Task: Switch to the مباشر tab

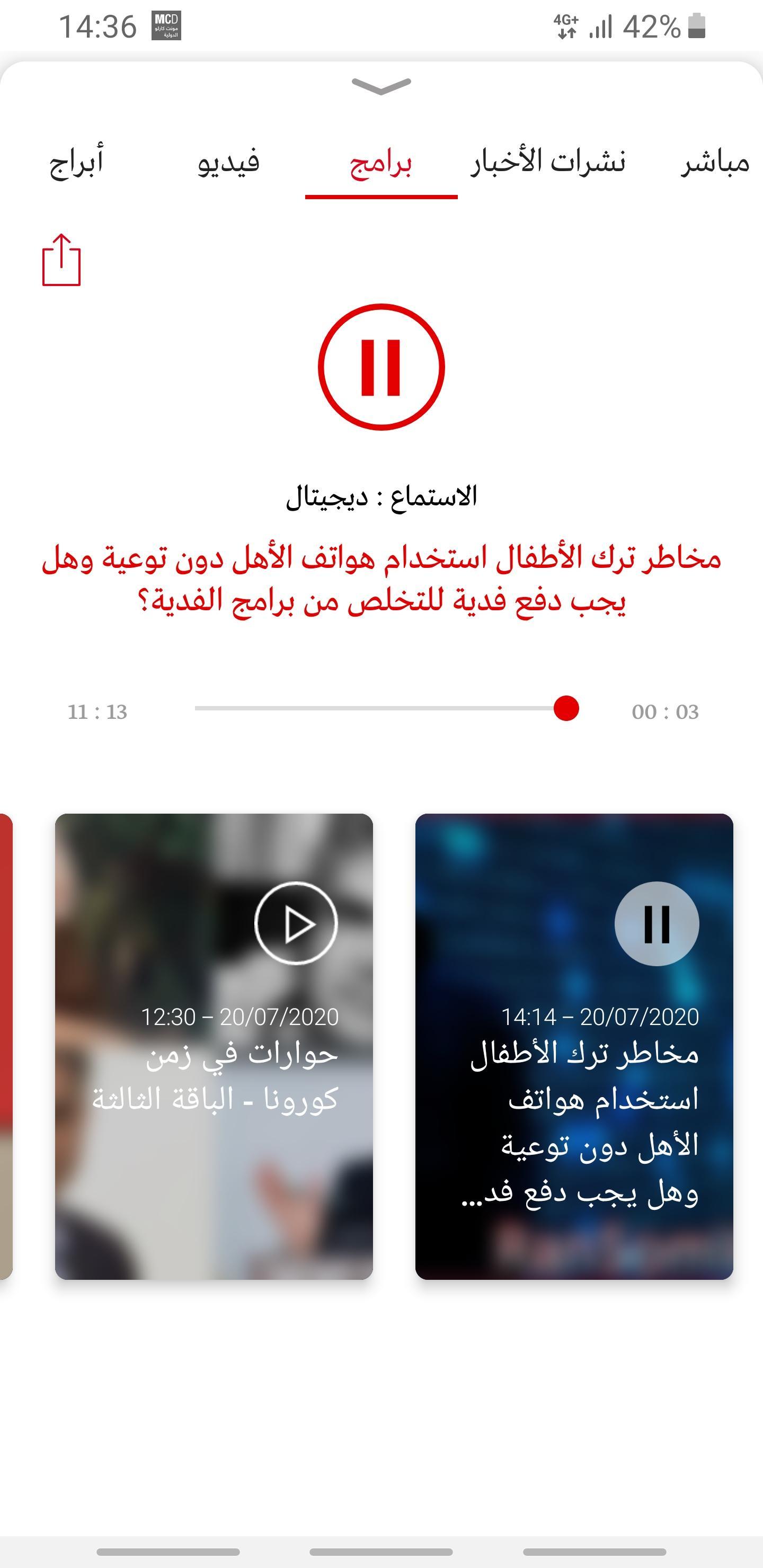Action: (x=715, y=162)
